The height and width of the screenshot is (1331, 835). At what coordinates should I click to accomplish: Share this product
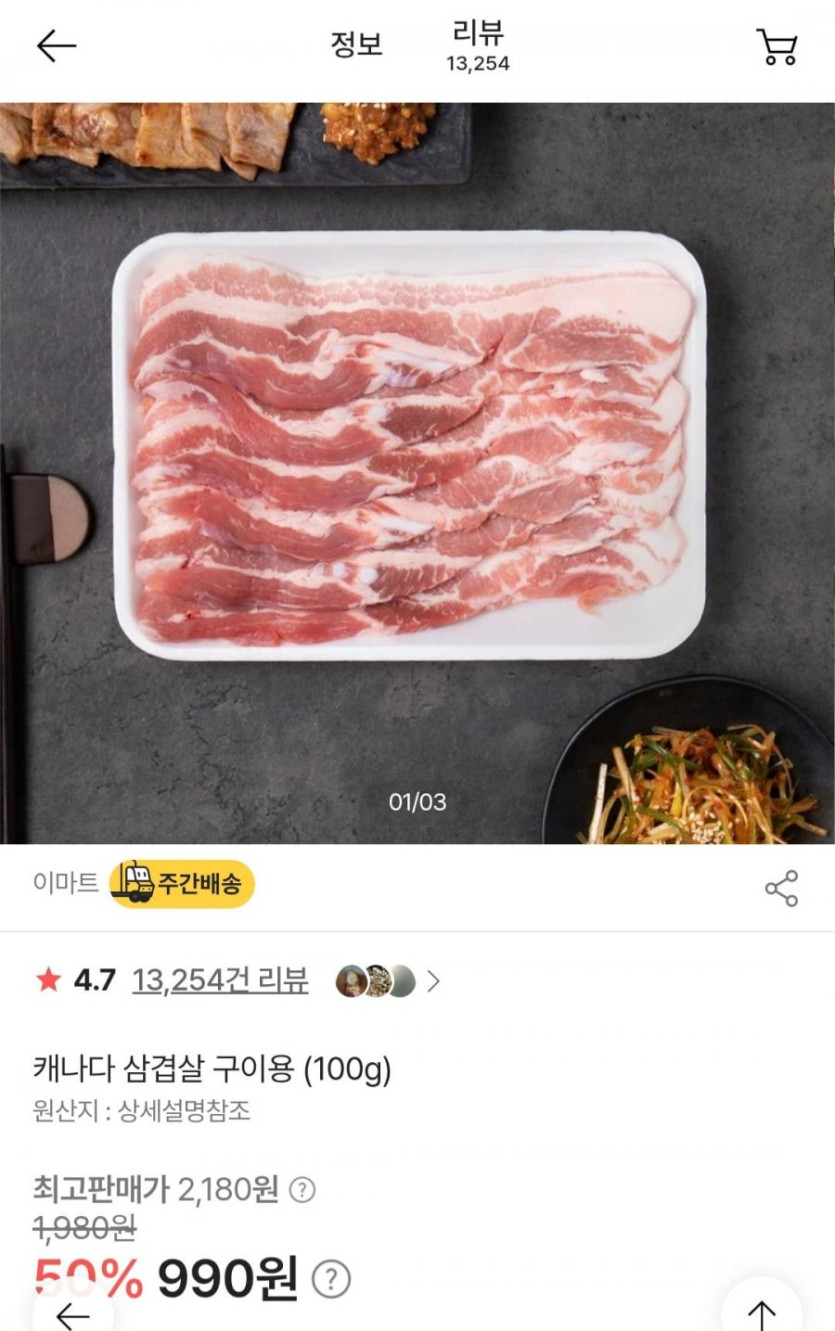[781, 888]
